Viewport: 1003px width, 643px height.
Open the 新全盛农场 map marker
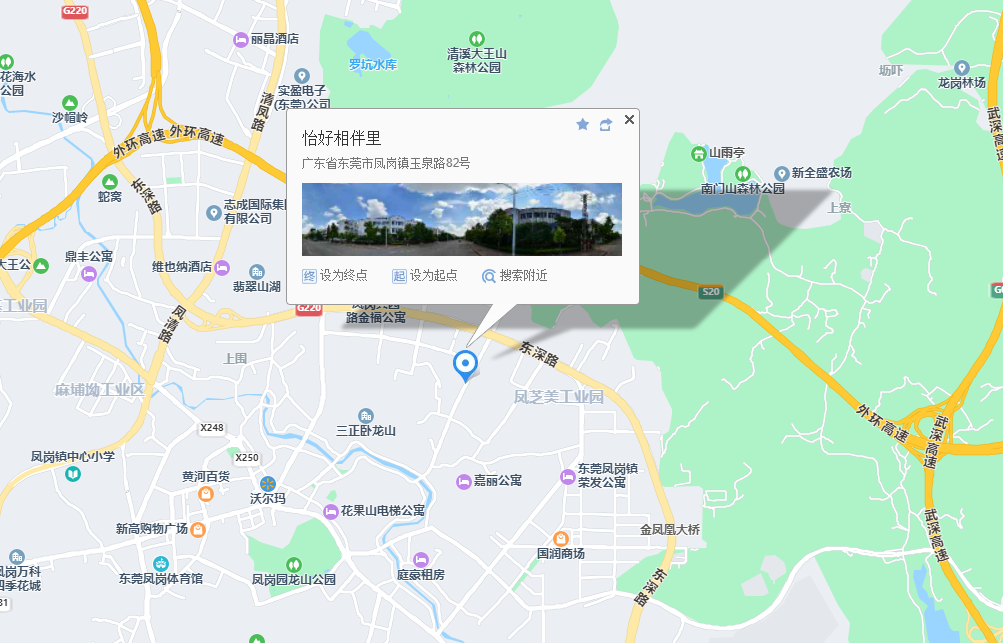pyautogui.click(x=781, y=173)
